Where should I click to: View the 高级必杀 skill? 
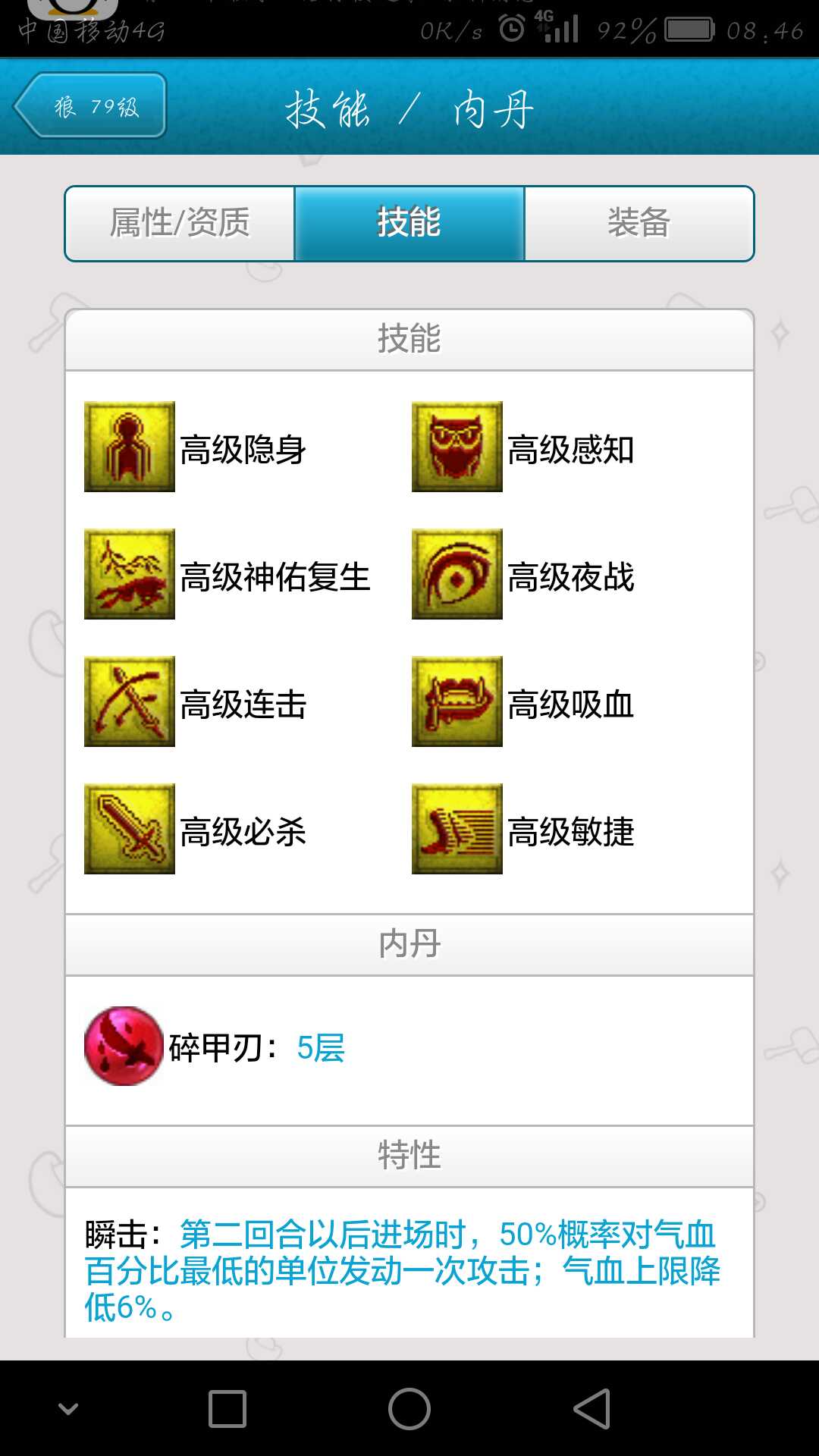[130, 829]
